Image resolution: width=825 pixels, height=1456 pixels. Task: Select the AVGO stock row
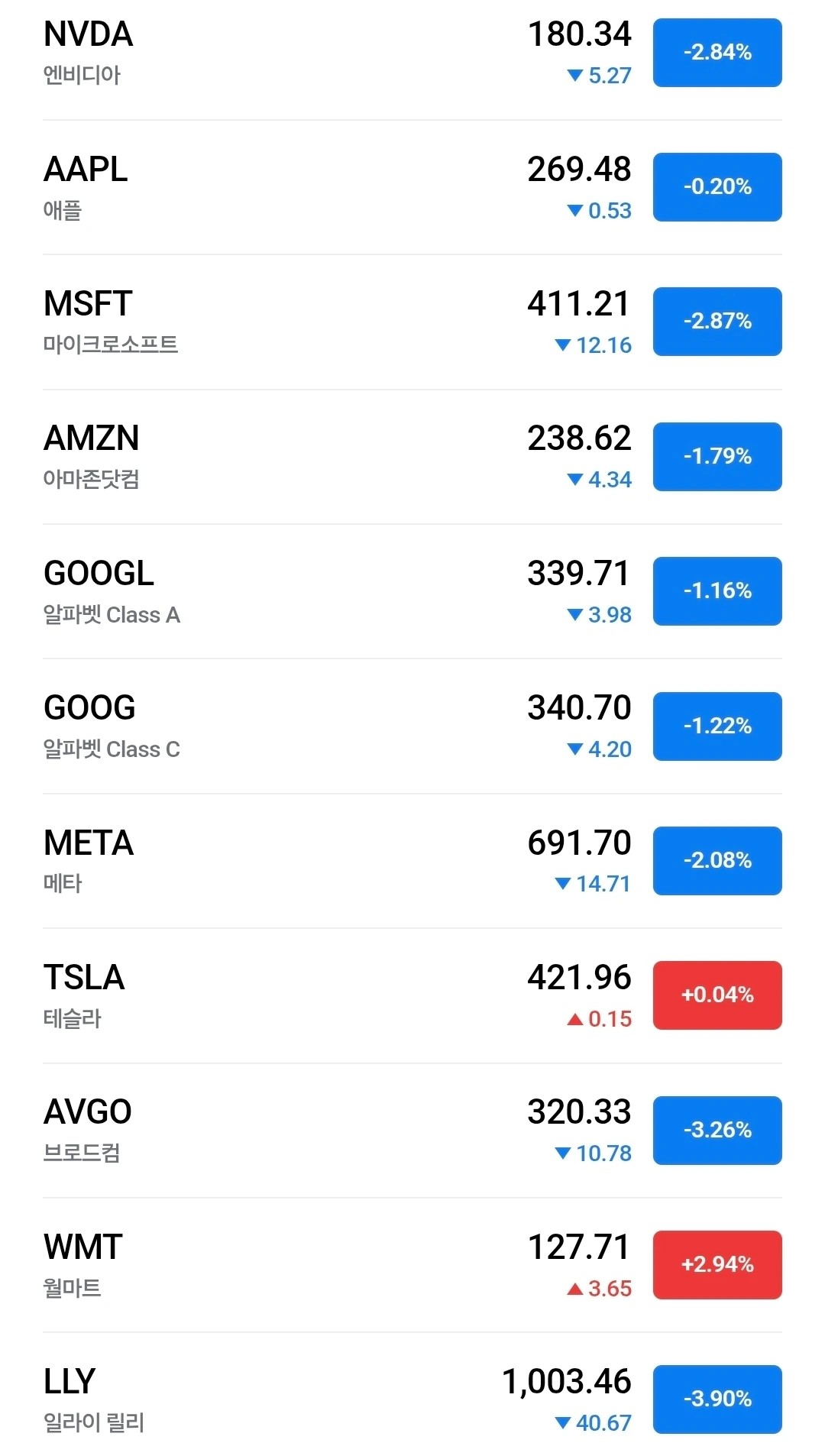[306, 1131]
